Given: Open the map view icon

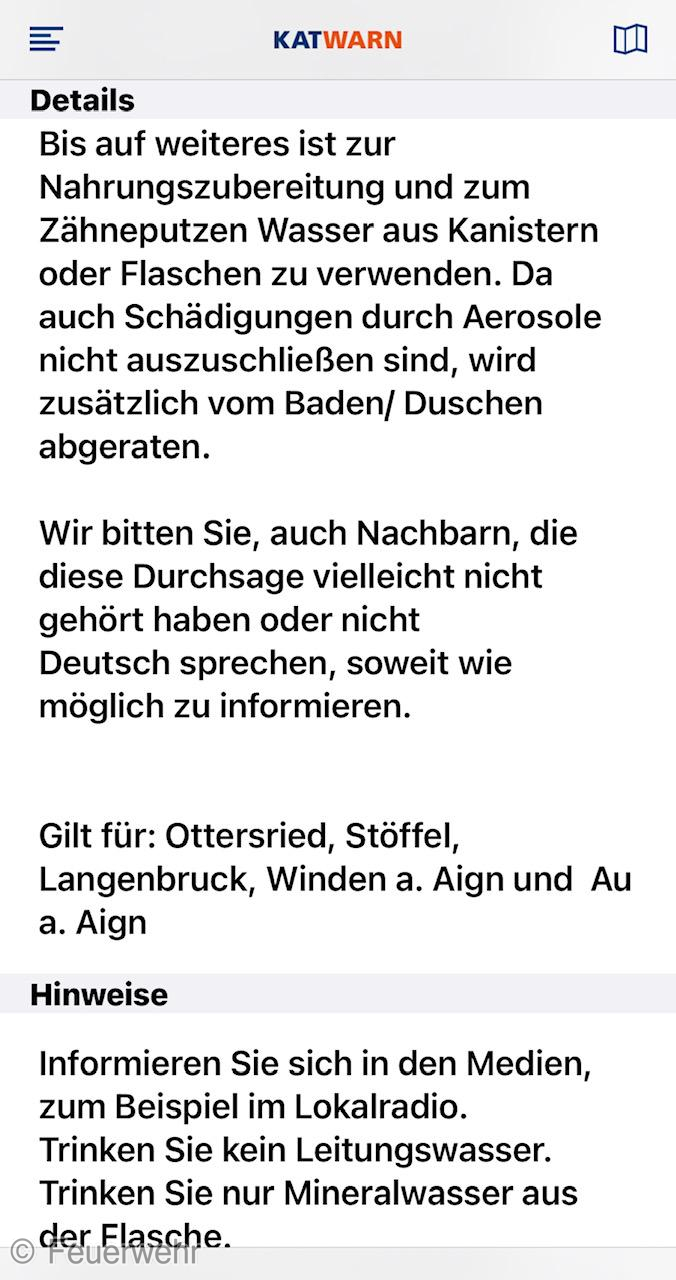Looking at the screenshot, I should click(630, 40).
